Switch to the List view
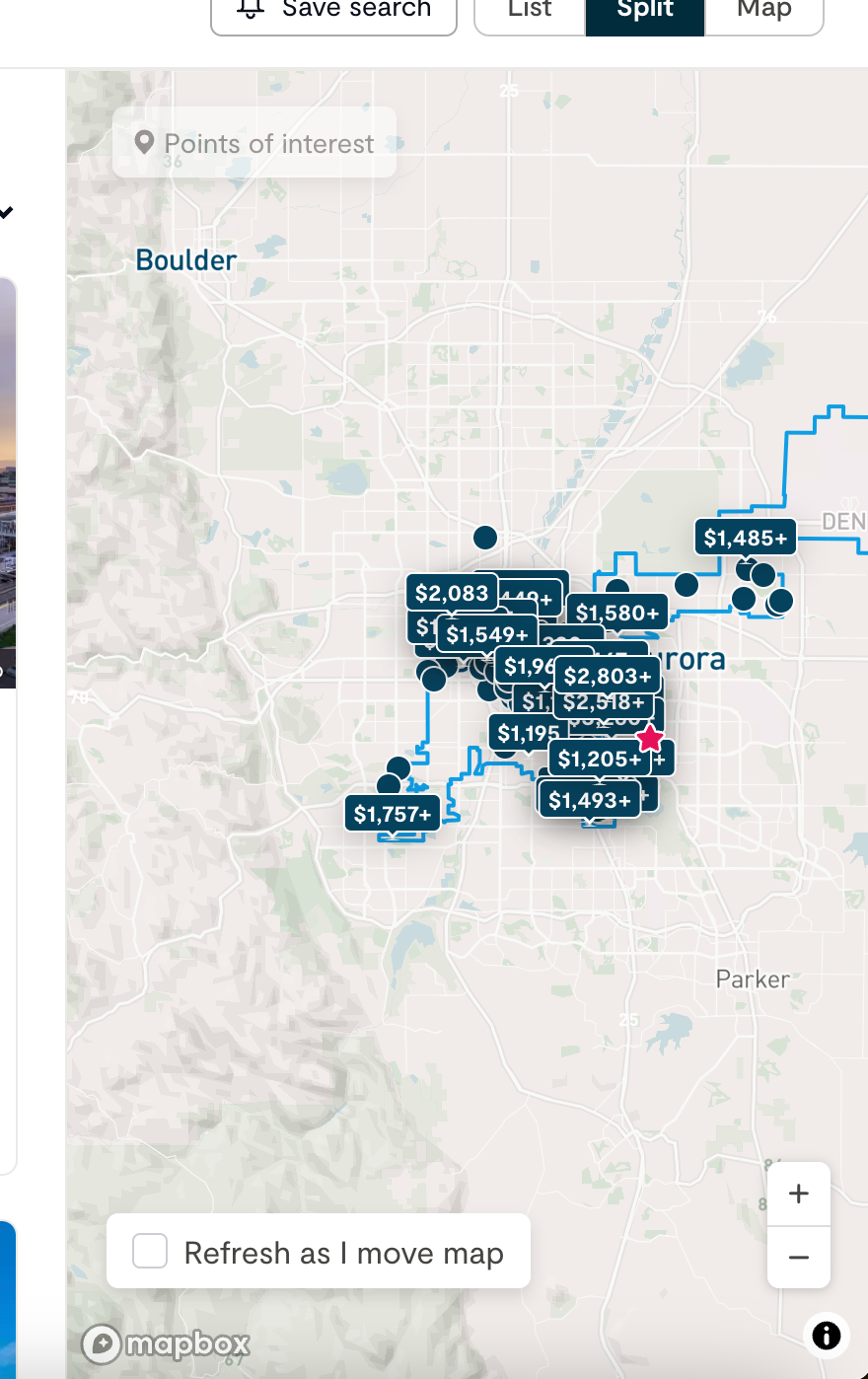Image resolution: width=868 pixels, height=1379 pixels. click(x=530, y=10)
